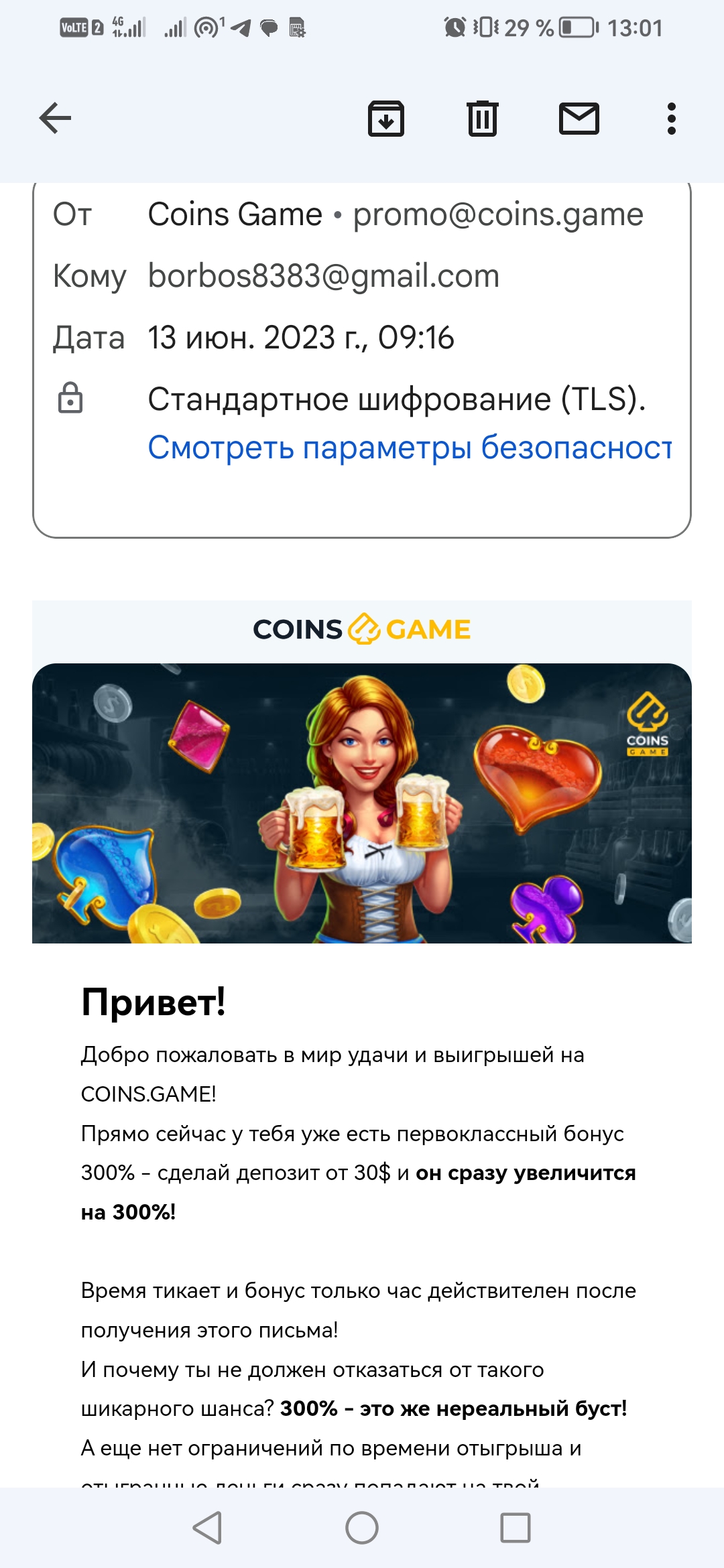Open the Coins Game promo banner image
The width and height of the screenshot is (724, 1568).
tap(362, 803)
